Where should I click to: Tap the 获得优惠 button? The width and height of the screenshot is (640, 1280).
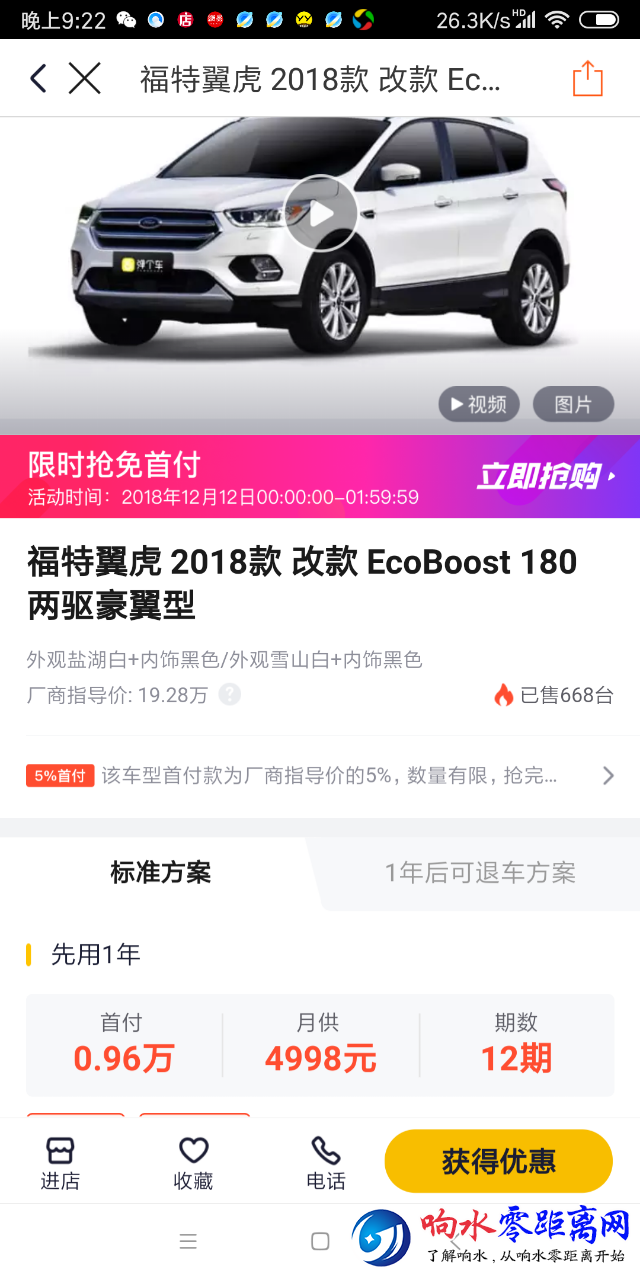[498, 1161]
